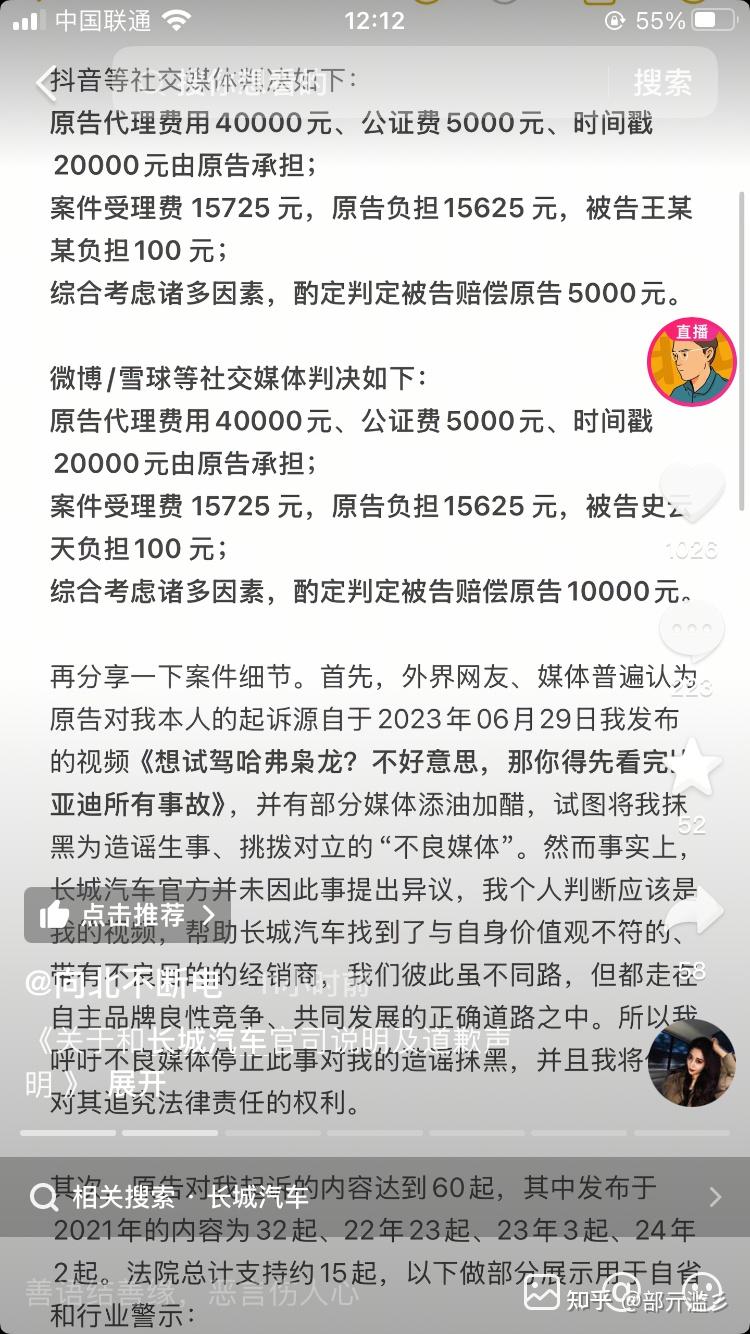The width and height of the screenshot is (750, 1334).
Task: Favorite this post with the star icon
Action: 692,772
